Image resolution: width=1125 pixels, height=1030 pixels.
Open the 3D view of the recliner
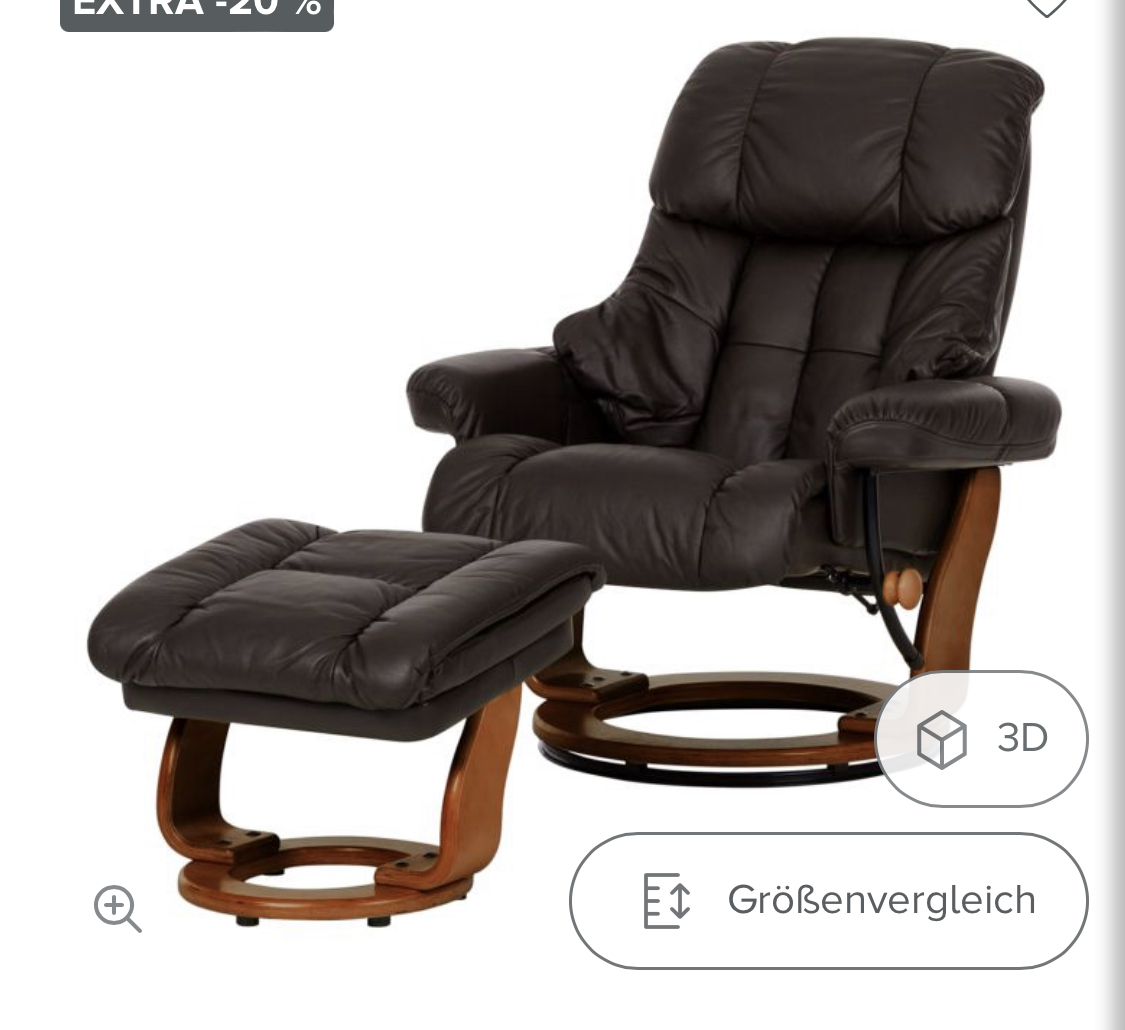981,739
